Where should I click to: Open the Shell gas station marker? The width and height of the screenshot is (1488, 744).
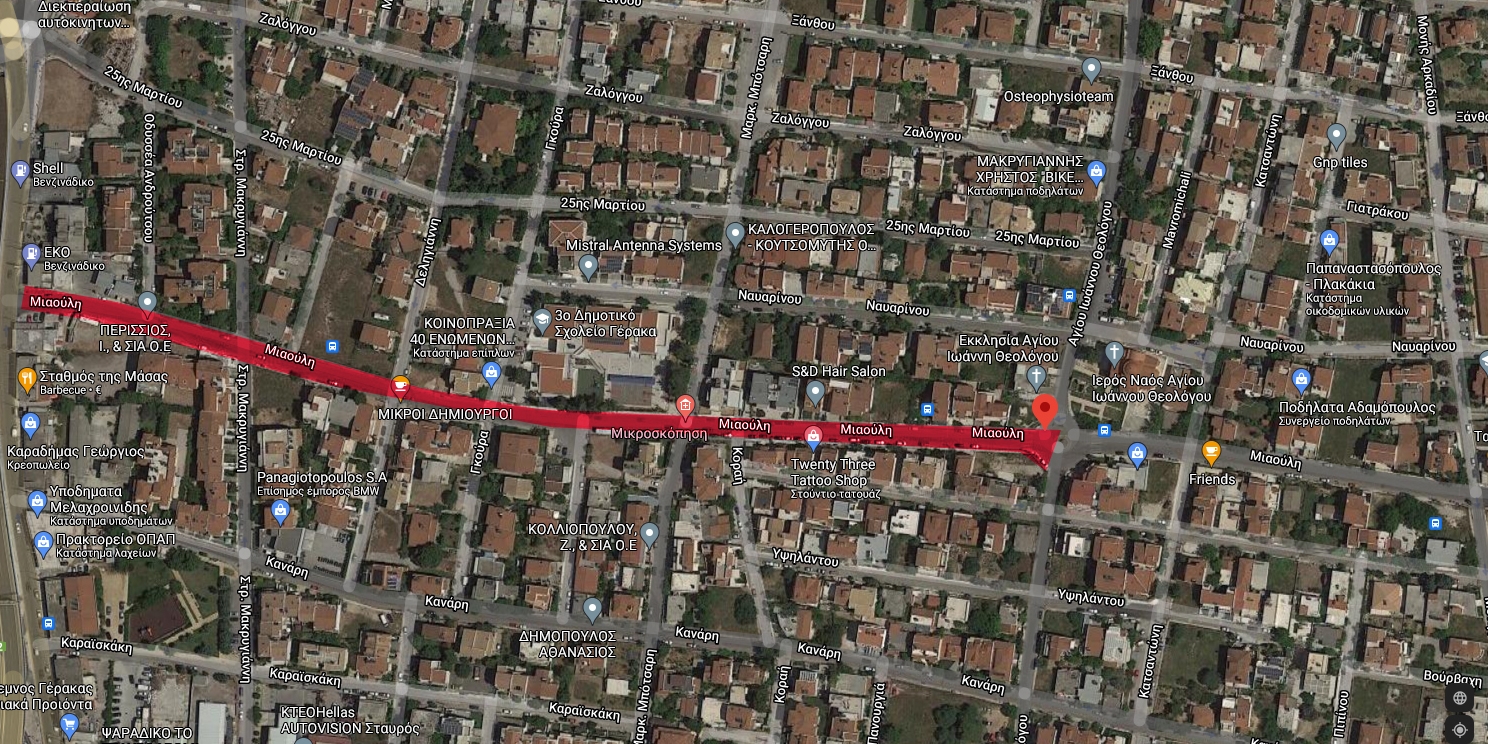click(x=20, y=173)
